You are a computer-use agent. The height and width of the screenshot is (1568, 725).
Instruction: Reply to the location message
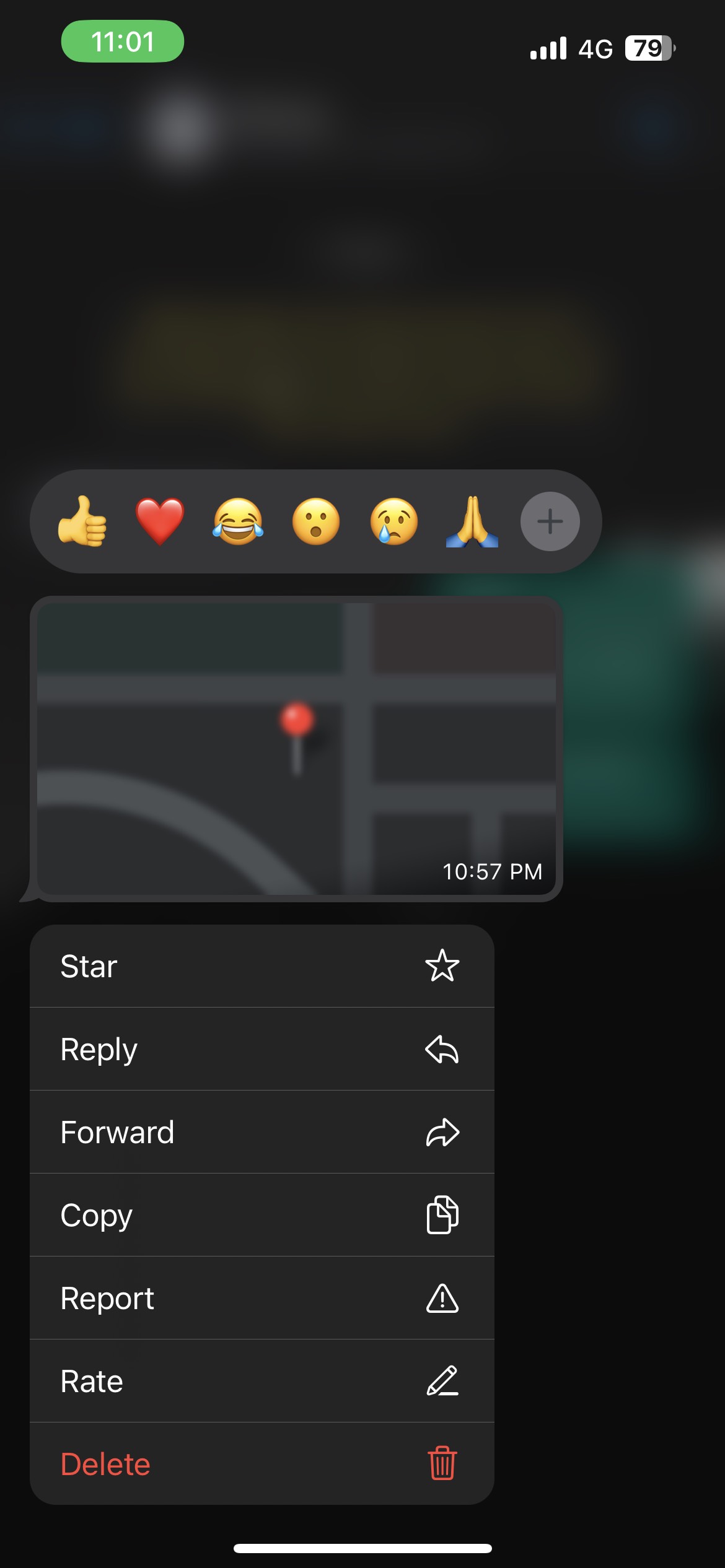[x=261, y=1049]
